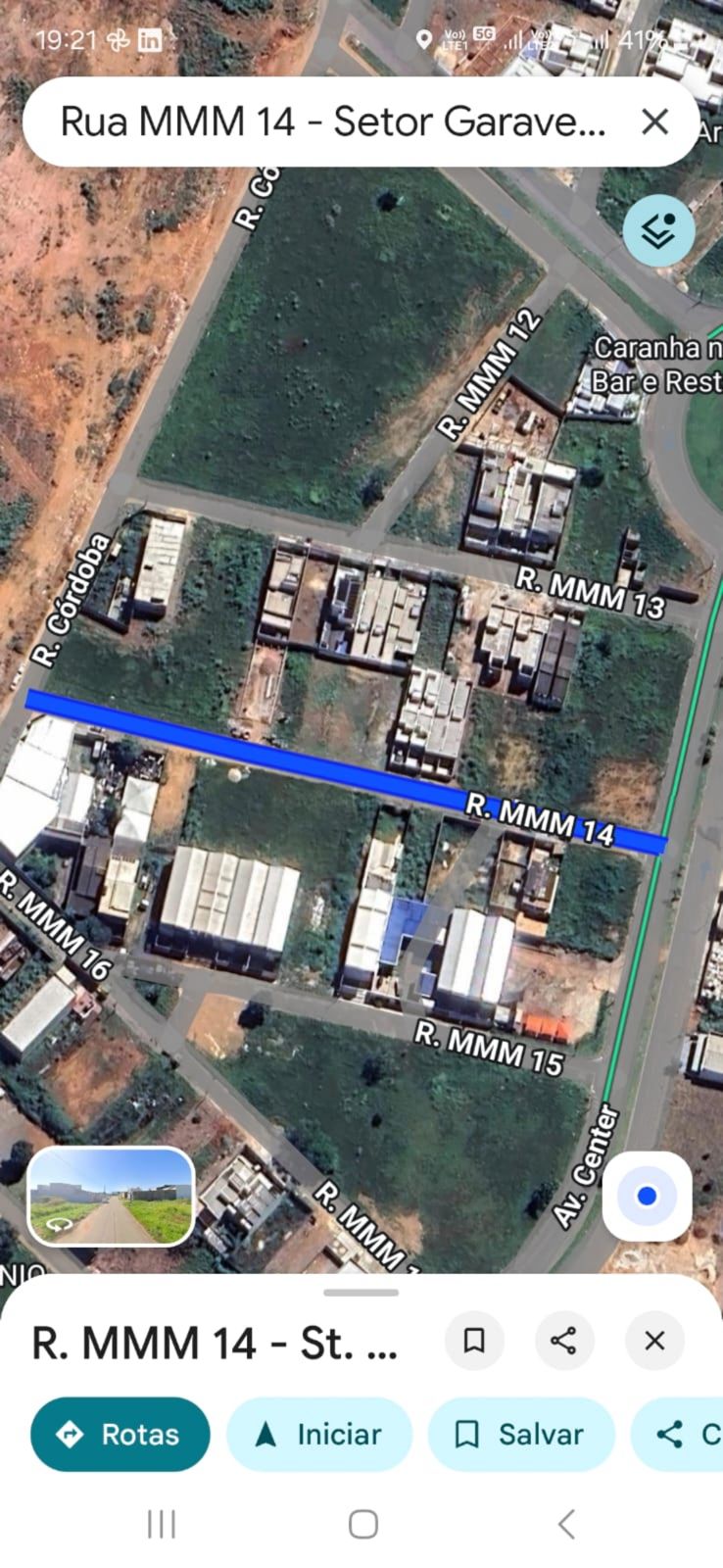Open the search box showing Rua MMM 14
Image resolution: width=723 pixels, height=1568 pixels.
point(333,122)
